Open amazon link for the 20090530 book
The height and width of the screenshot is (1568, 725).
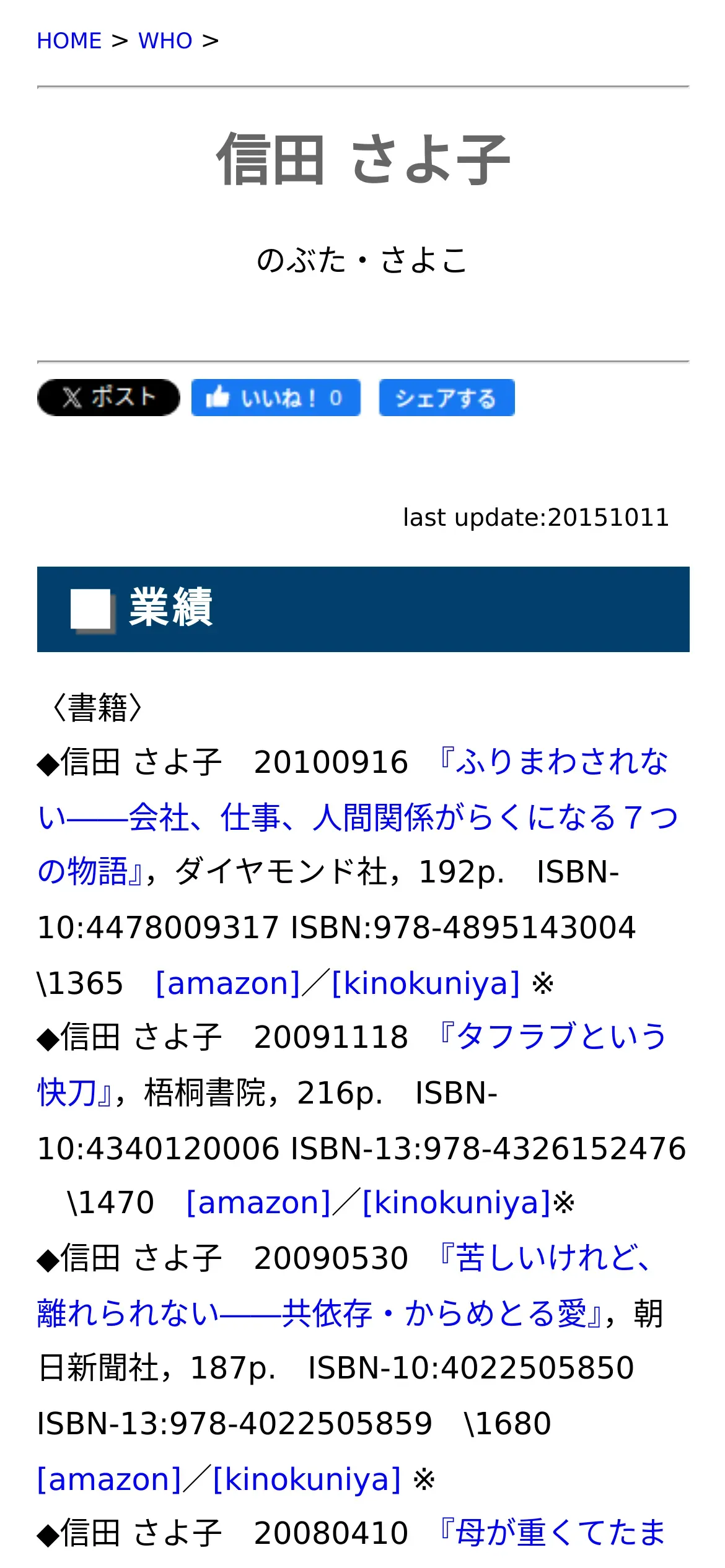point(109,1479)
